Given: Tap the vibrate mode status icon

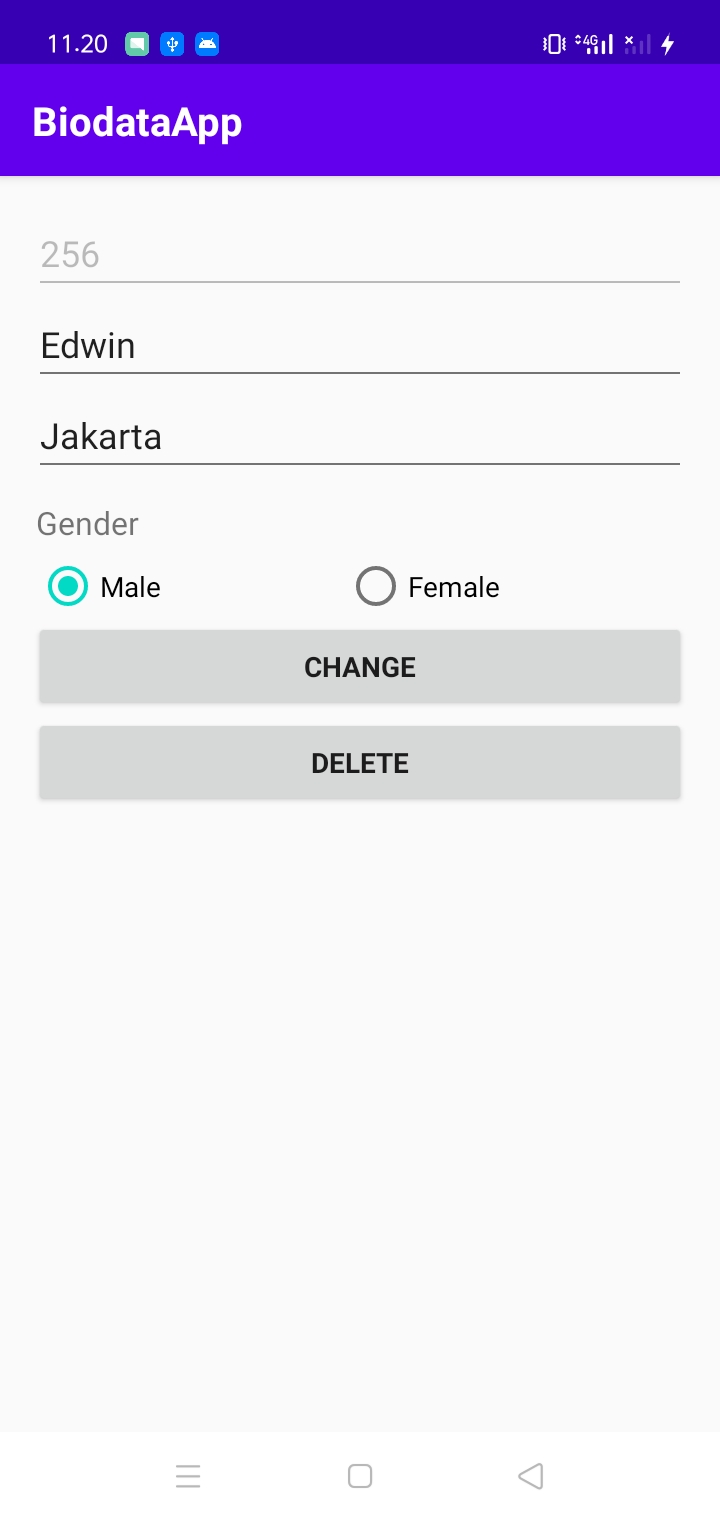Looking at the screenshot, I should [551, 43].
